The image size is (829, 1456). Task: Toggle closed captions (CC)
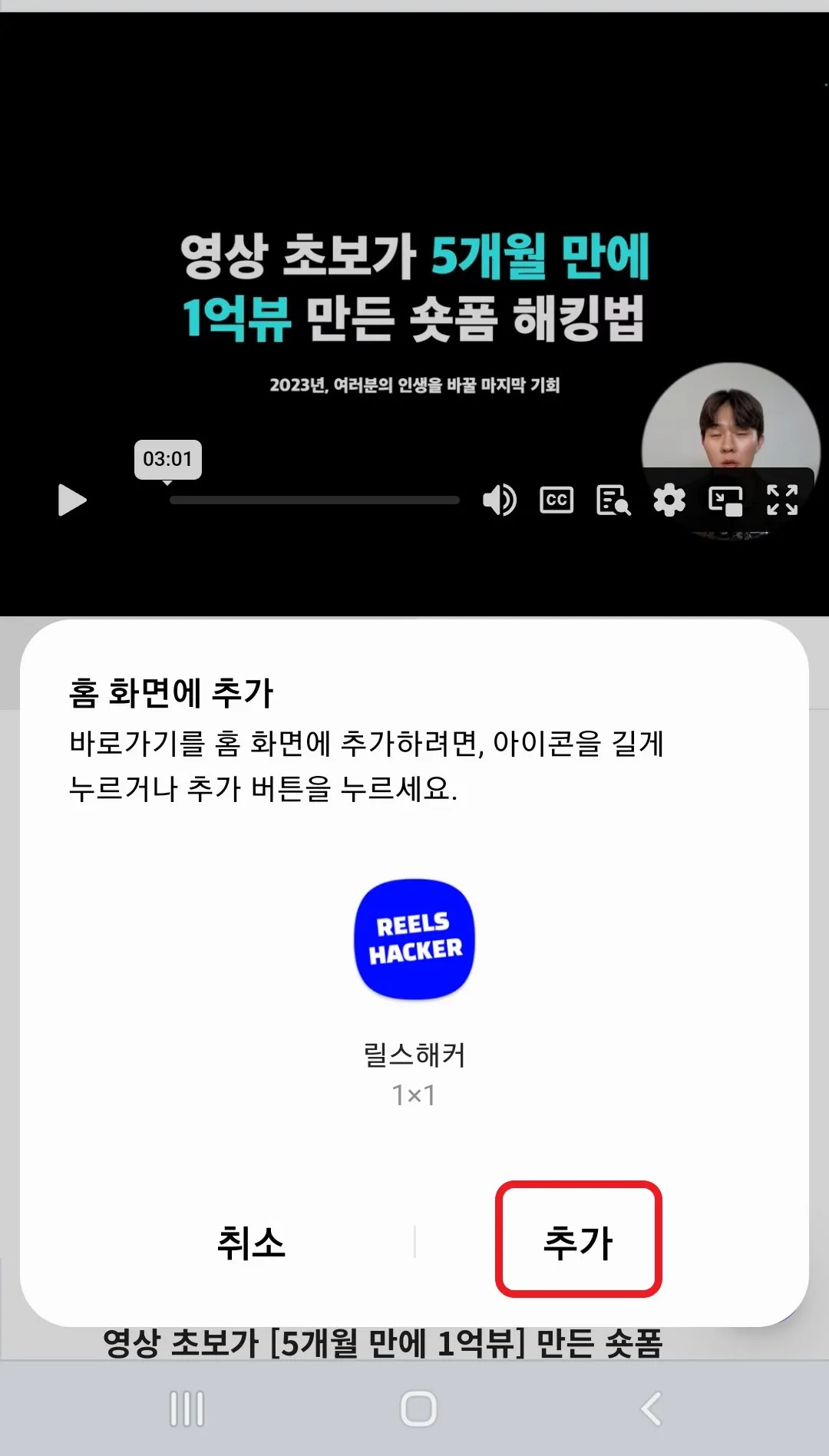(557, 500)
